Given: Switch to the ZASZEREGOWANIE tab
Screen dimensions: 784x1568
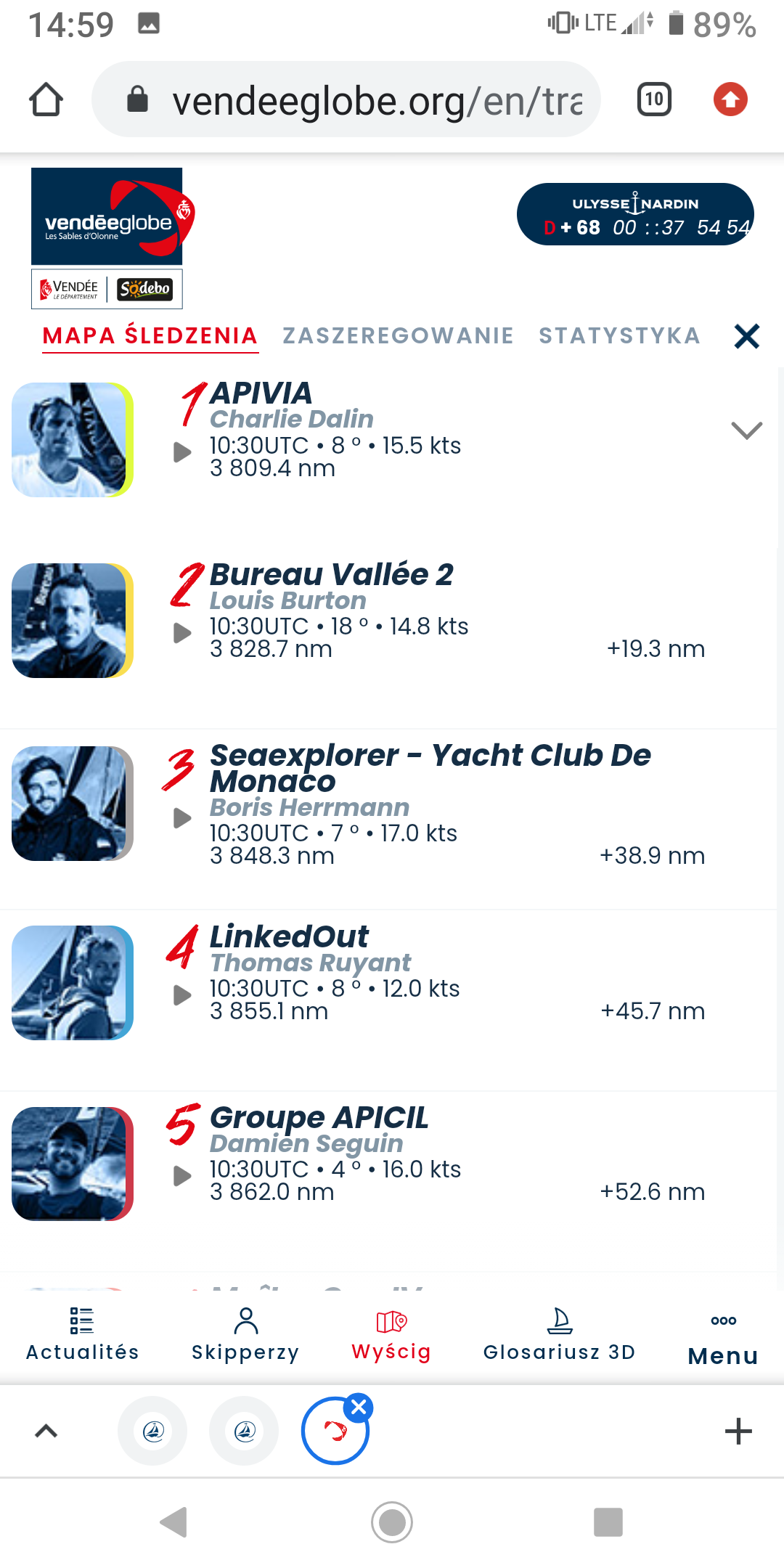Looking at the screenshot, I should [x=398, y=335].
